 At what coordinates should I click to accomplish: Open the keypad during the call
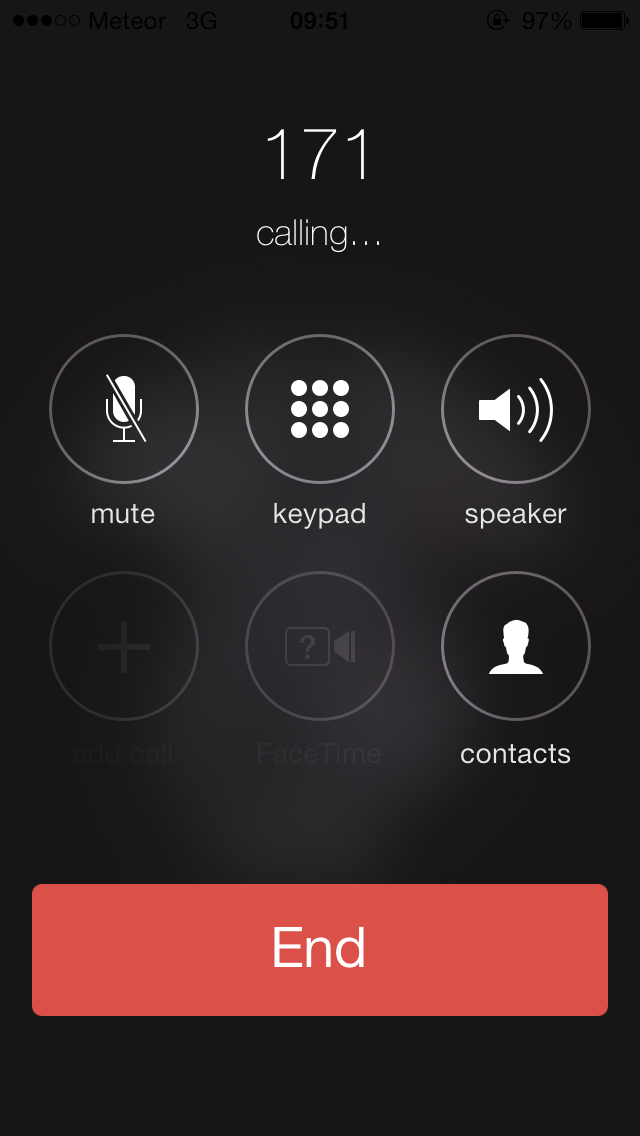click(x=320, y=409)
